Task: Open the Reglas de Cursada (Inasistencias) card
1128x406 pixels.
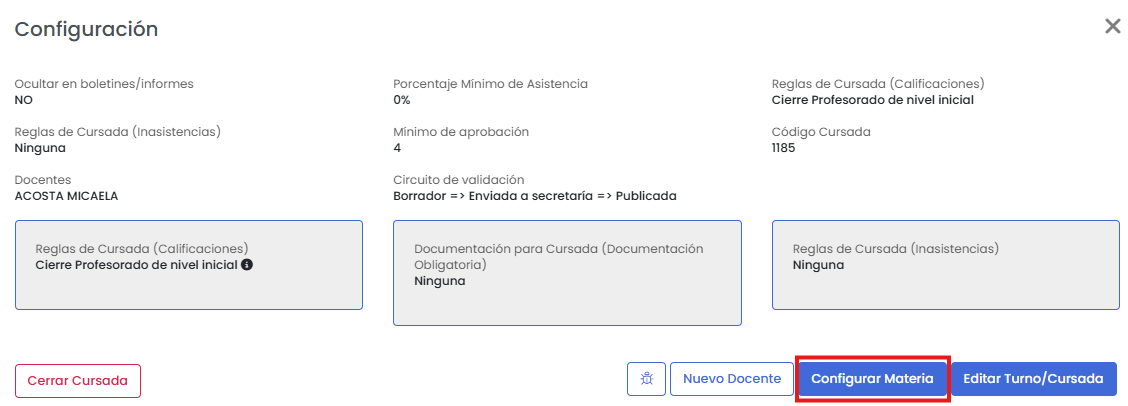Action: tap(945, 265)
